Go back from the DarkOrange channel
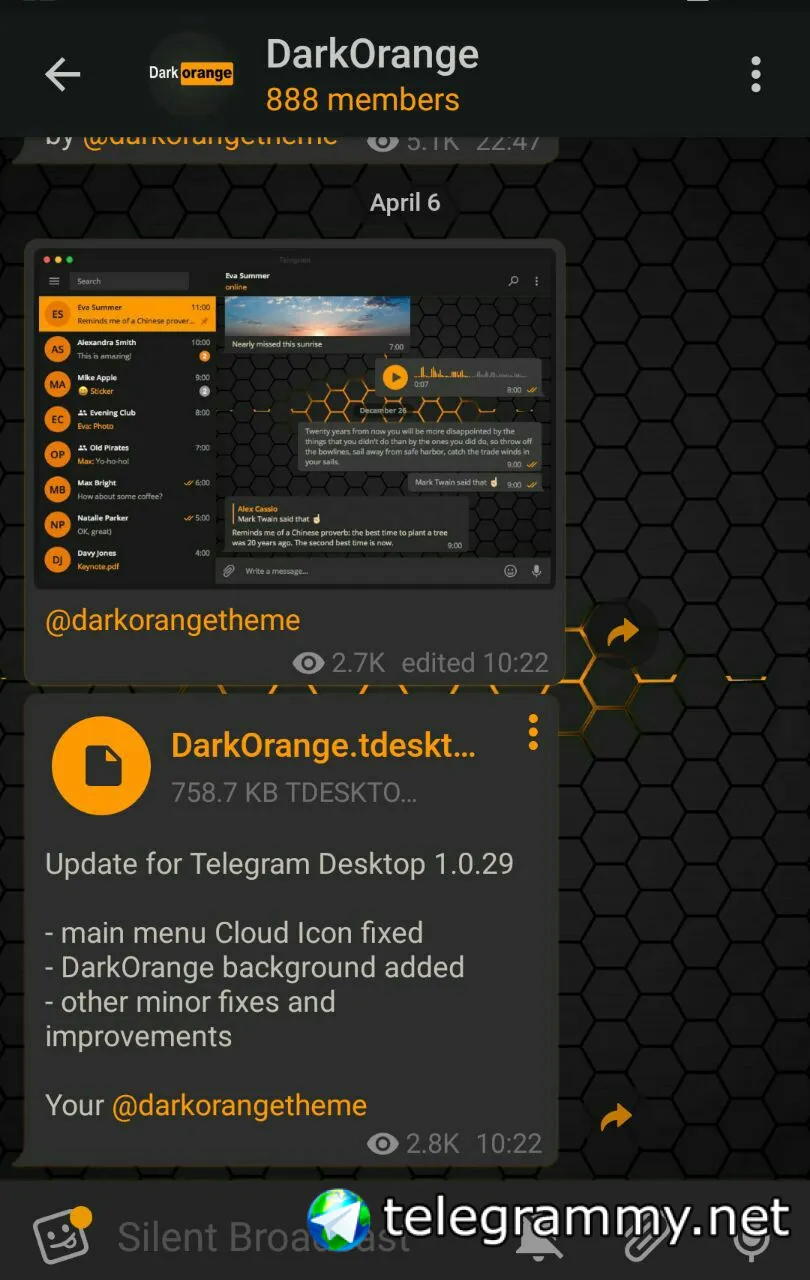Viewport: 810px width, 1280px height. click(62, 74)
